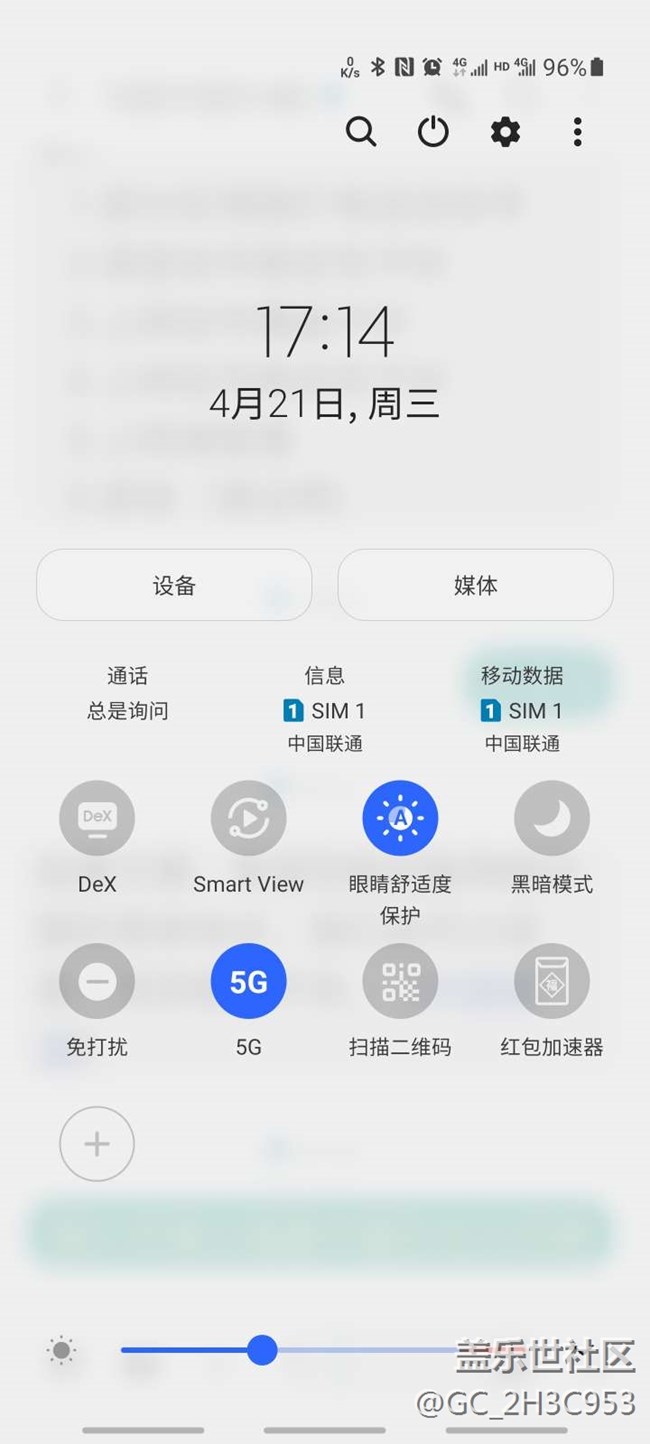Change the 通话 SIM preference
This screenshot has height=1444, width=650.
[127, 694]
